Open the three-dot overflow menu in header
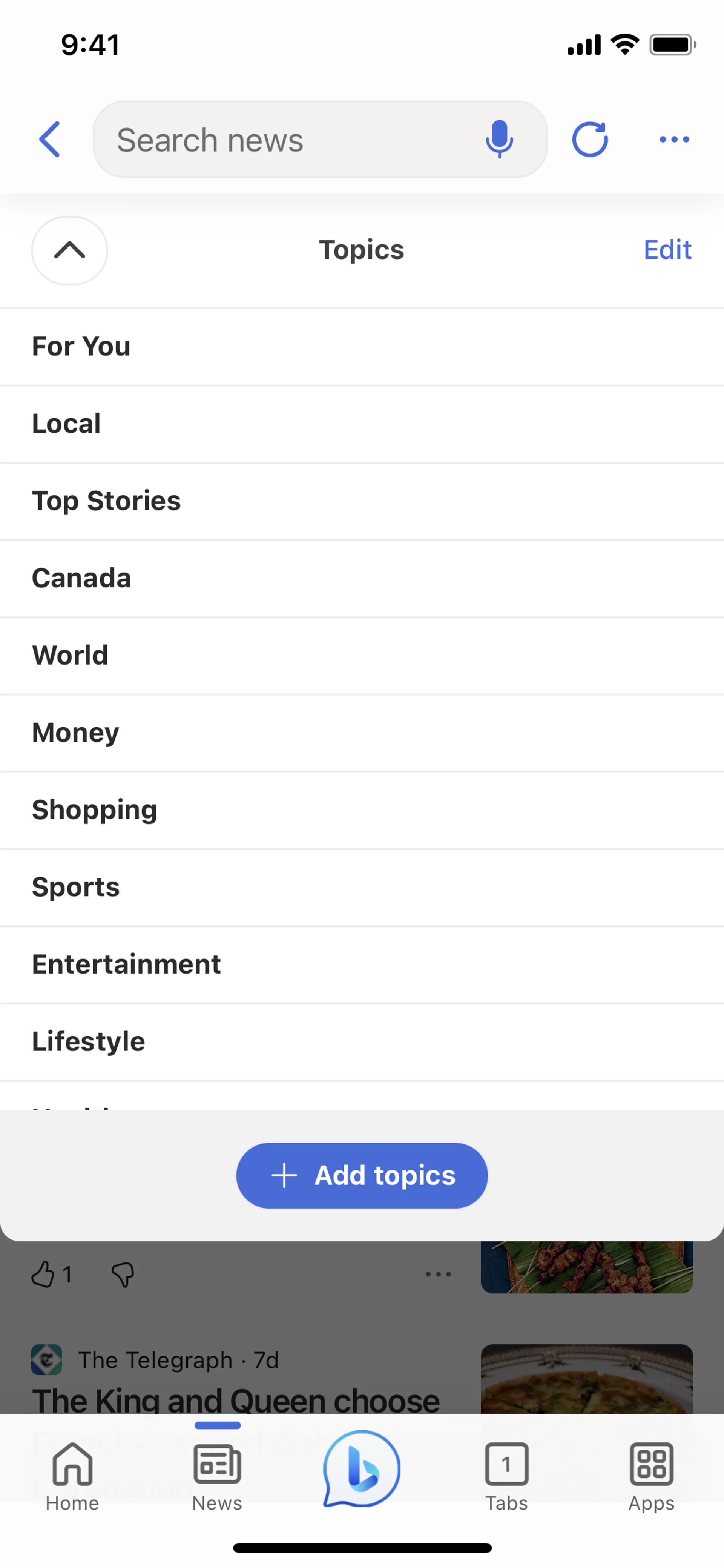The width and height of the screenshot is (724, 1568). (674, 140)
